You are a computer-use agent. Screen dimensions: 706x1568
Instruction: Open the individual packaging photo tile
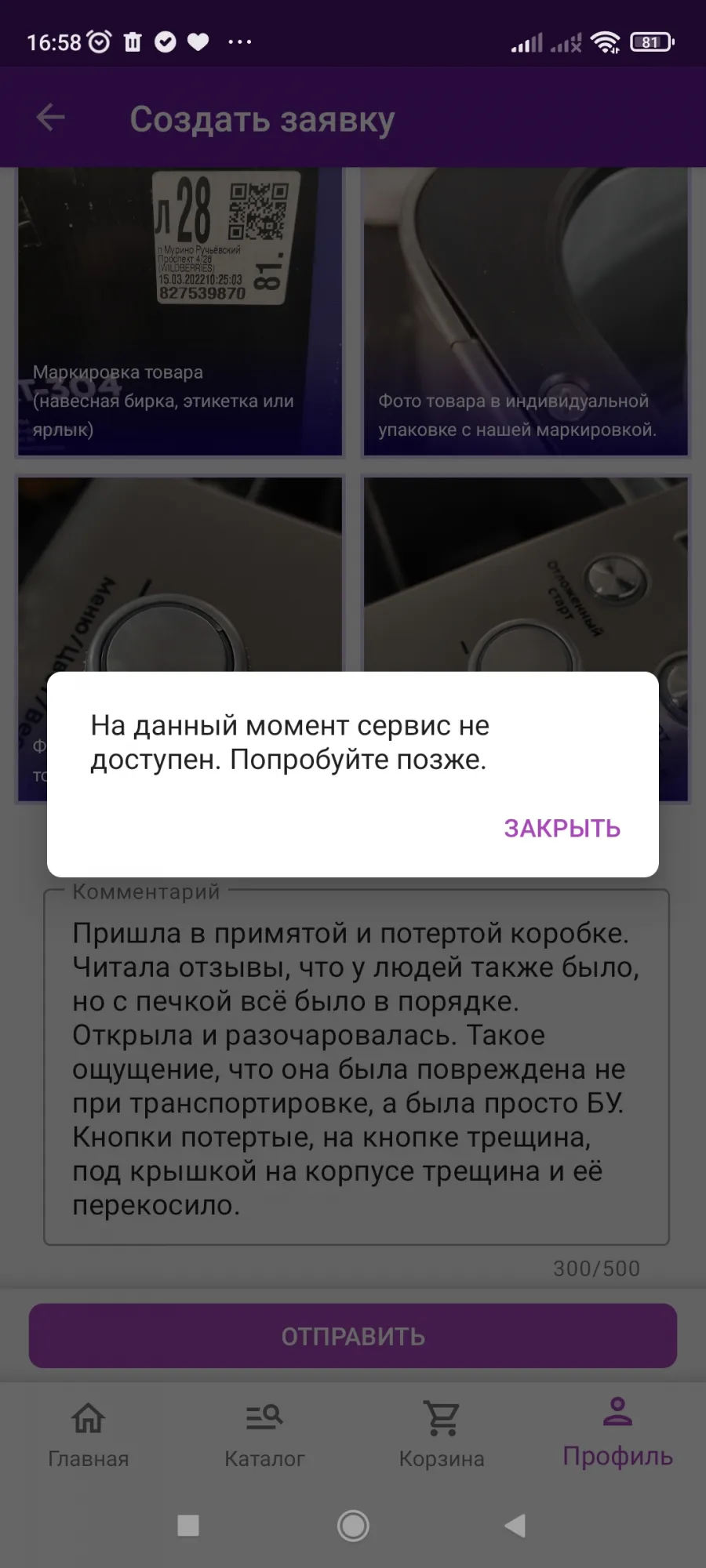pos(526,312)
